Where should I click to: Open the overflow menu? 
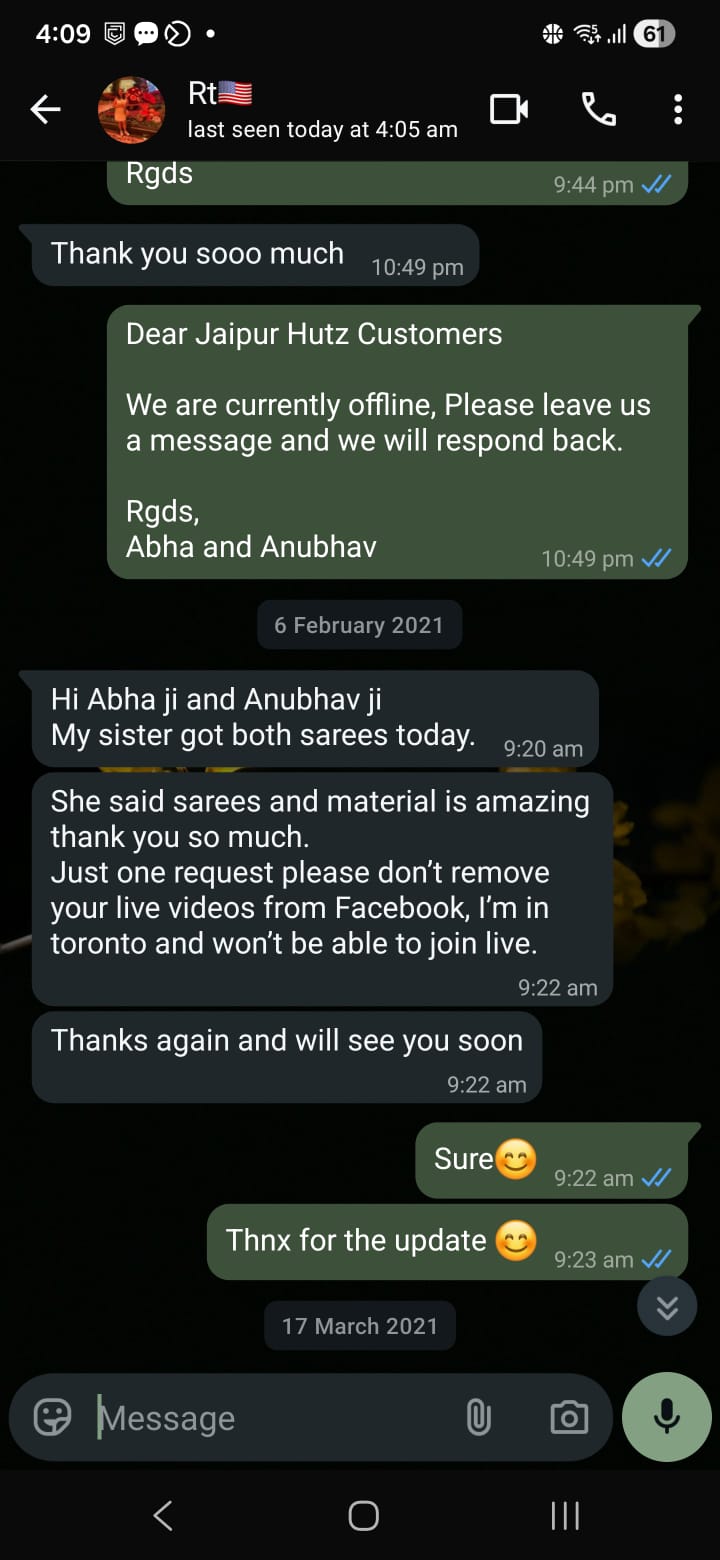pyautogui.click(x=678, y=110)
